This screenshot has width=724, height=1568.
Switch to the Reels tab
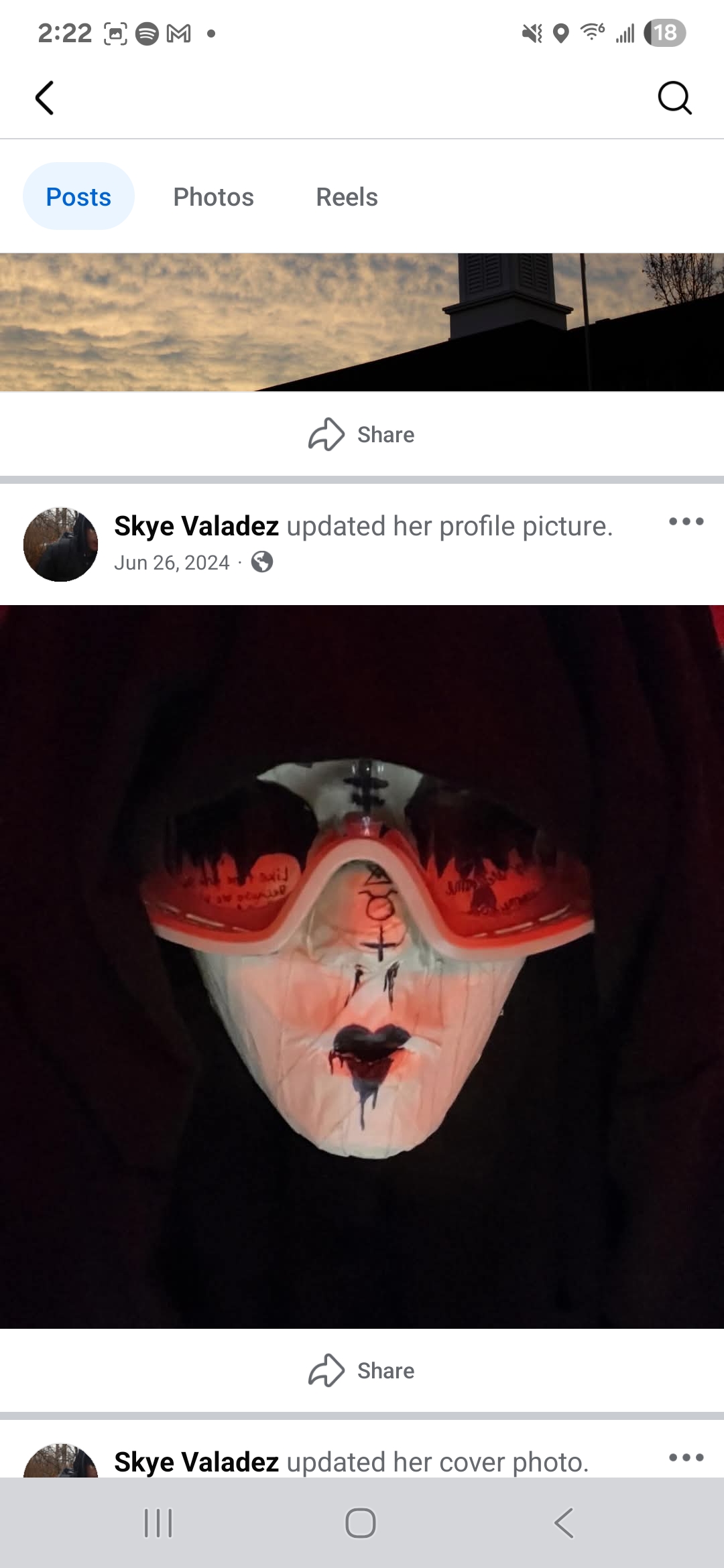(347, 197)
